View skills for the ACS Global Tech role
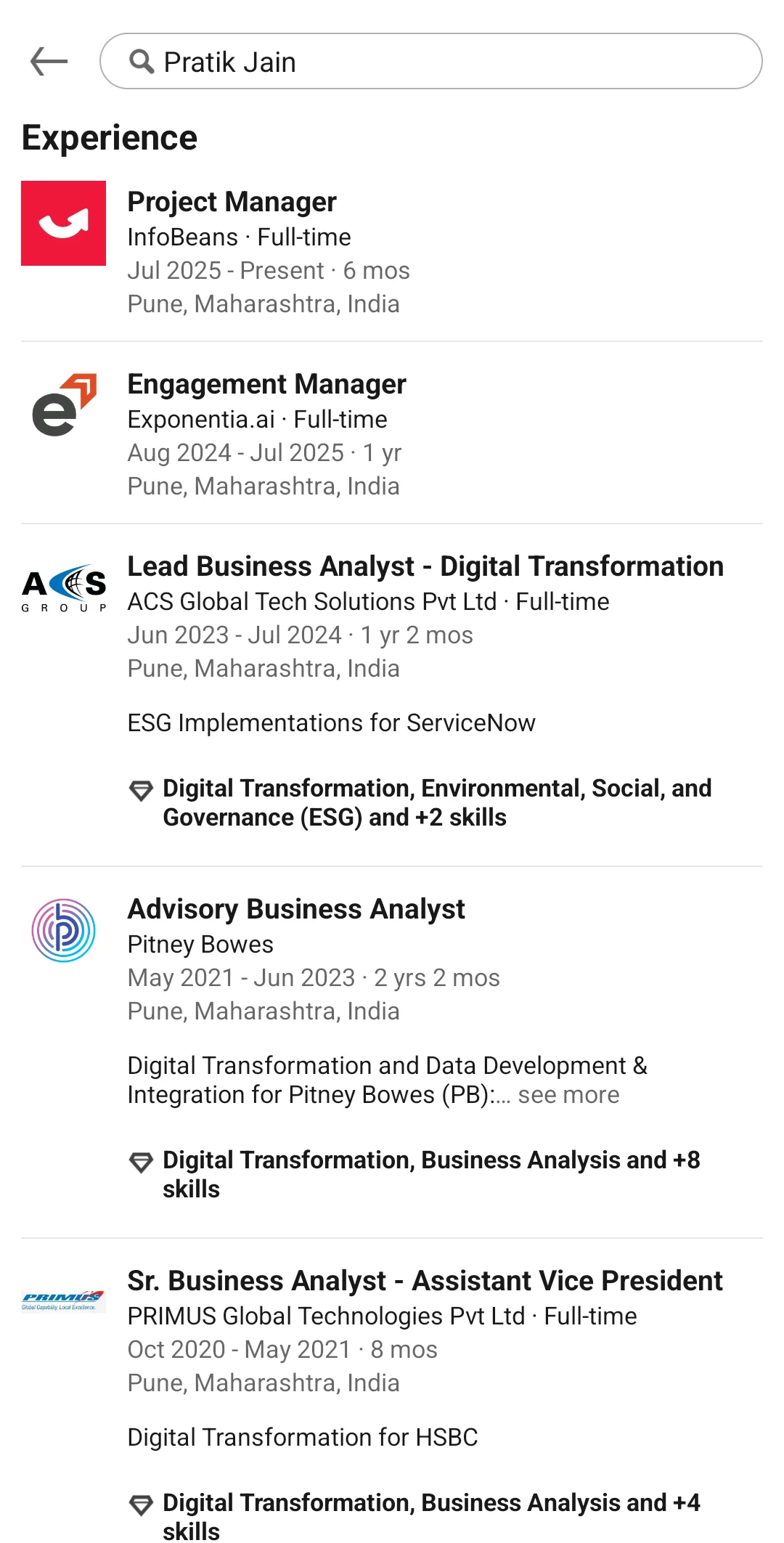Viewport: 784px width, 1543px height. pos(436,802)
